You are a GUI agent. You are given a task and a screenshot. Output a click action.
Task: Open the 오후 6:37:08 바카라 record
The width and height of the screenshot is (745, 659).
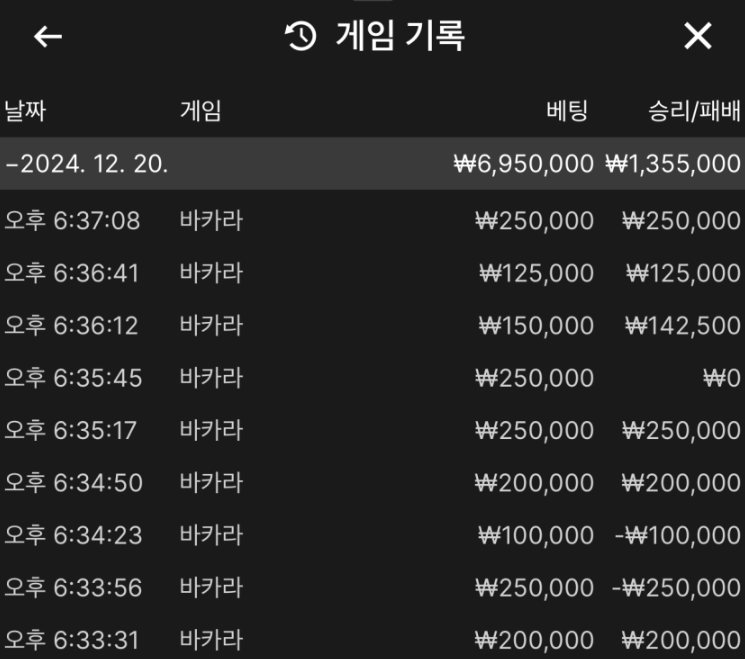372,220
